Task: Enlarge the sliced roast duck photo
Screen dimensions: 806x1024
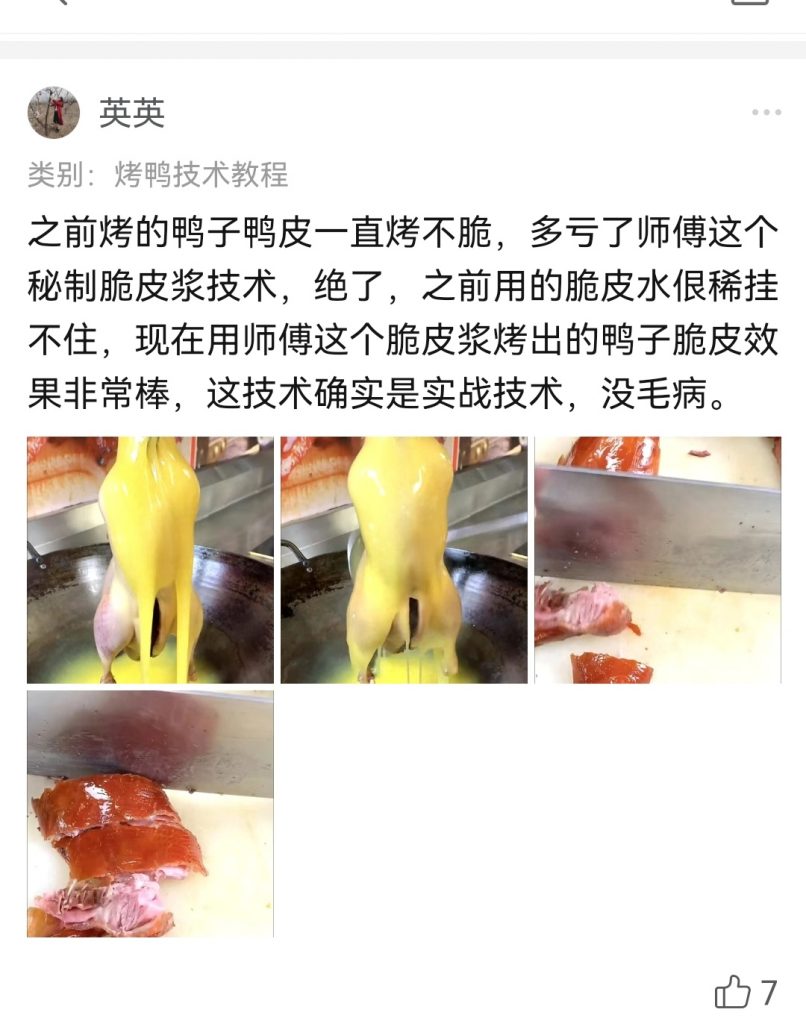Action: click(152, 815)
